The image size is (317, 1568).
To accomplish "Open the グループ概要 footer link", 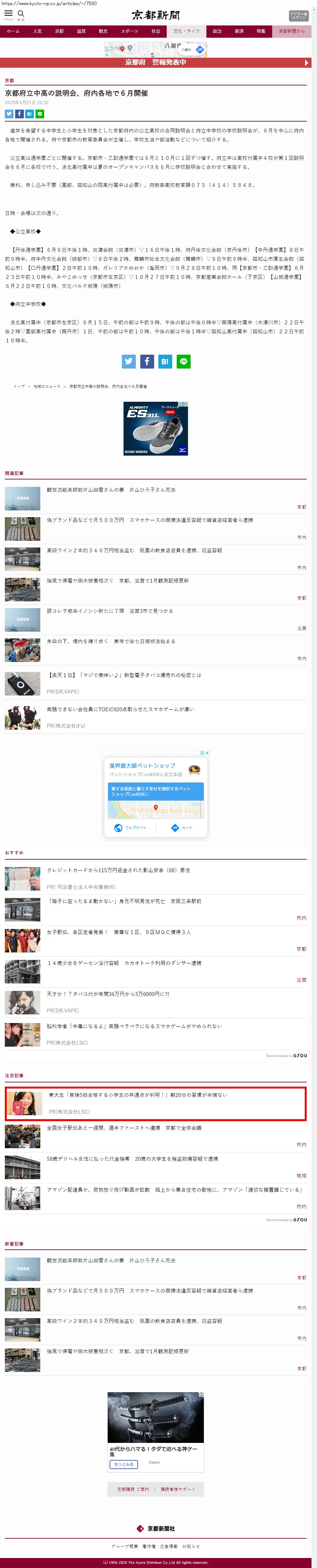I will [x=124, y=1546].
